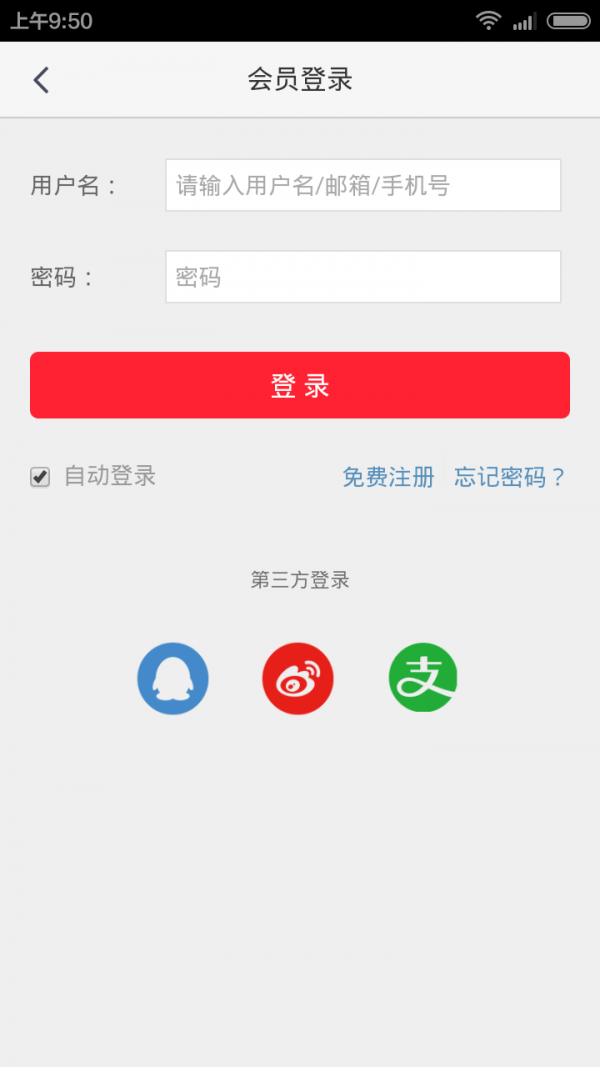Focus the 用户名 username input field
Image resolution: width=600 pixels, height=1067 pixels.
click(363, 185)
